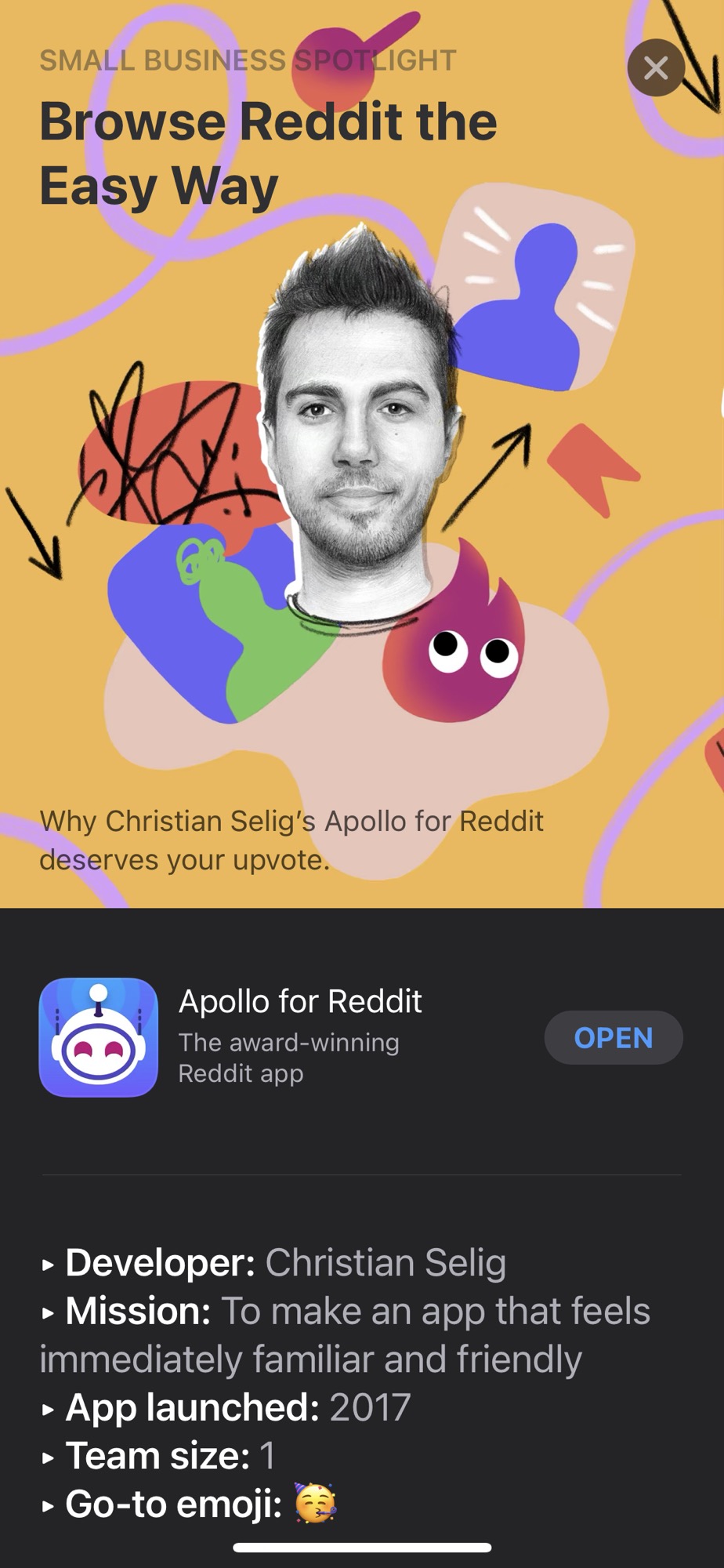This screenshot has height=1568, width=724.
Task: Select the Browse Reddit the Easy Way headline
Action: 266,153
